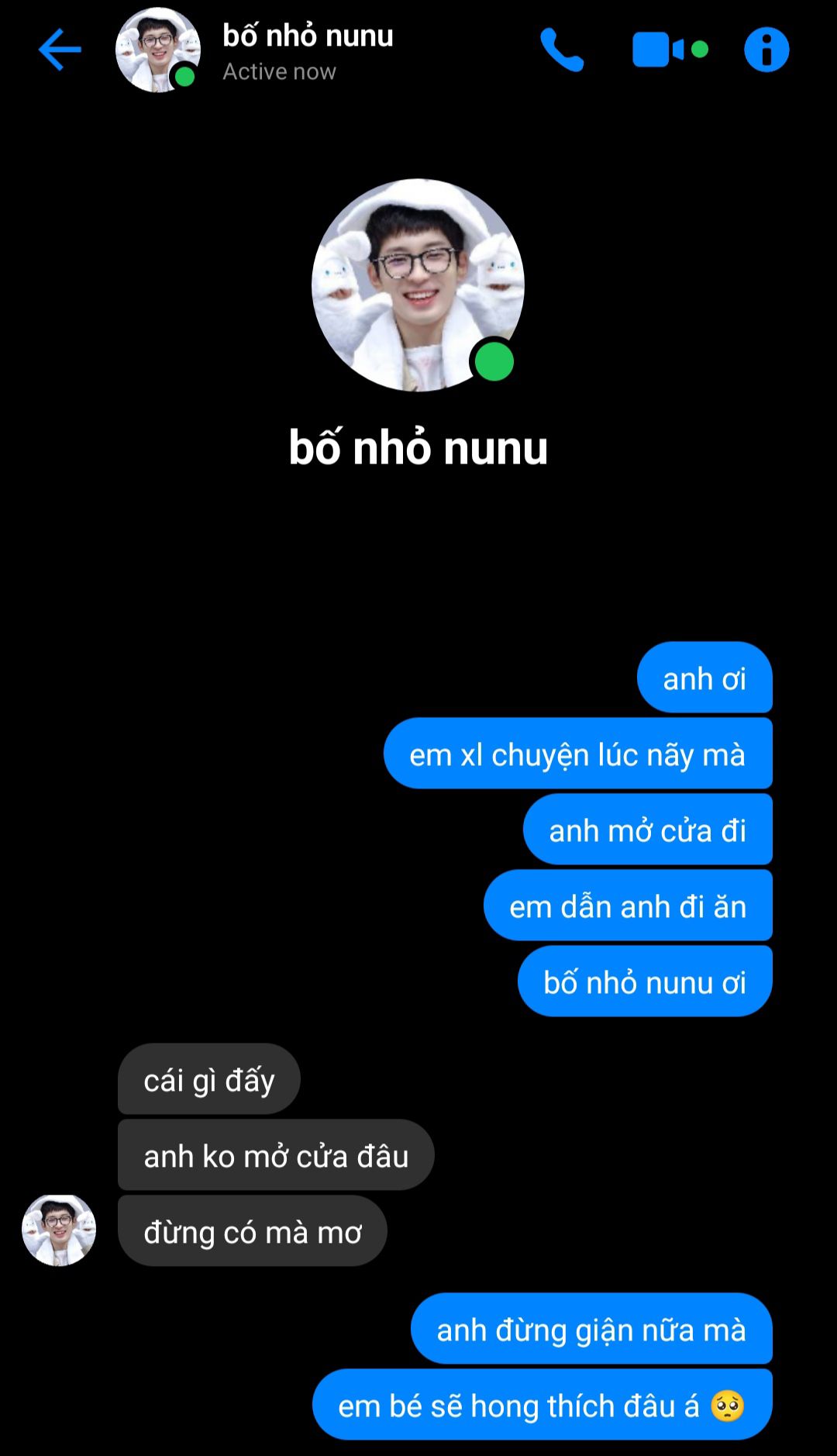Start a voice call with bố nhỏ nunu
Image resolution: width=837 pixels, height=1456 pixels.
[562, 50]
